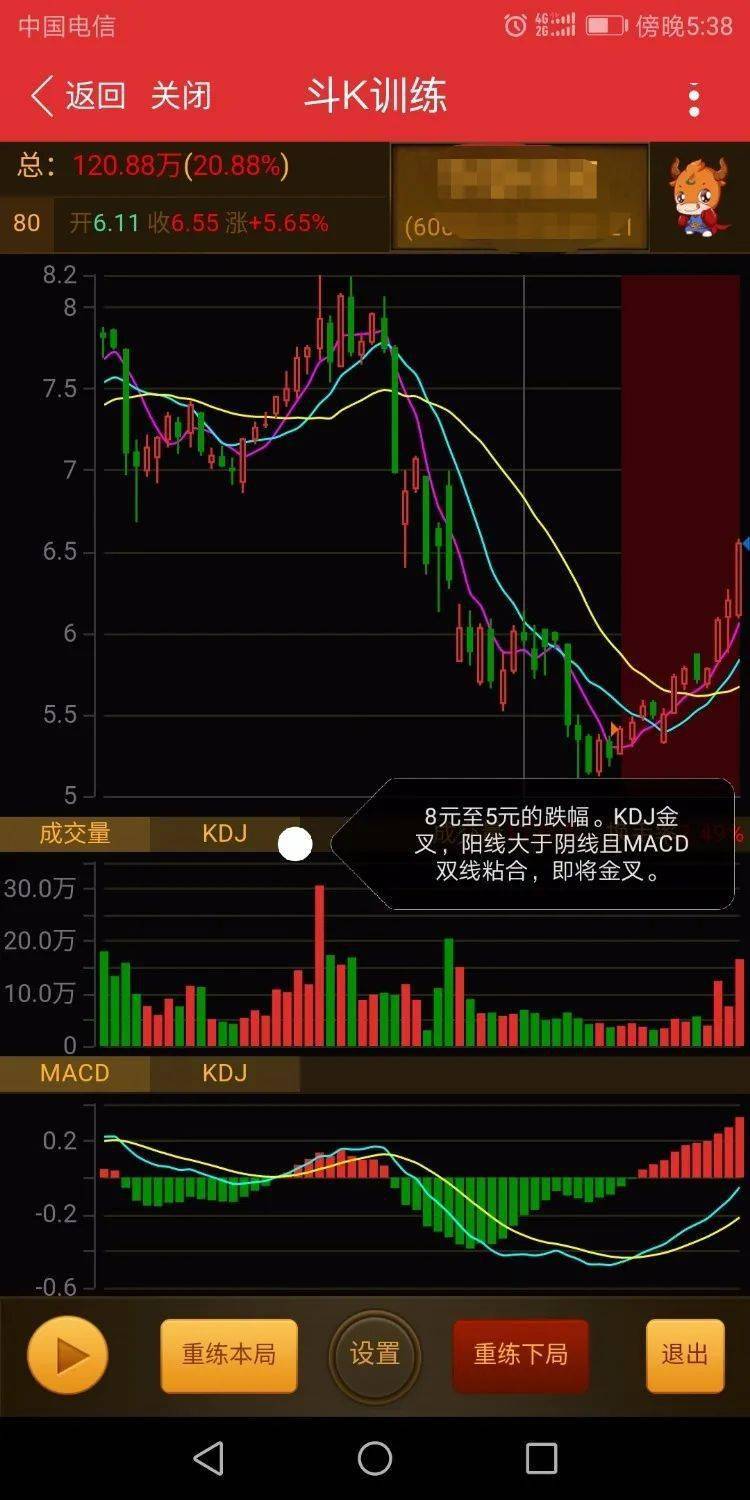
Task: Open recent apps from navigation bar
Action: click(541, 1459)
